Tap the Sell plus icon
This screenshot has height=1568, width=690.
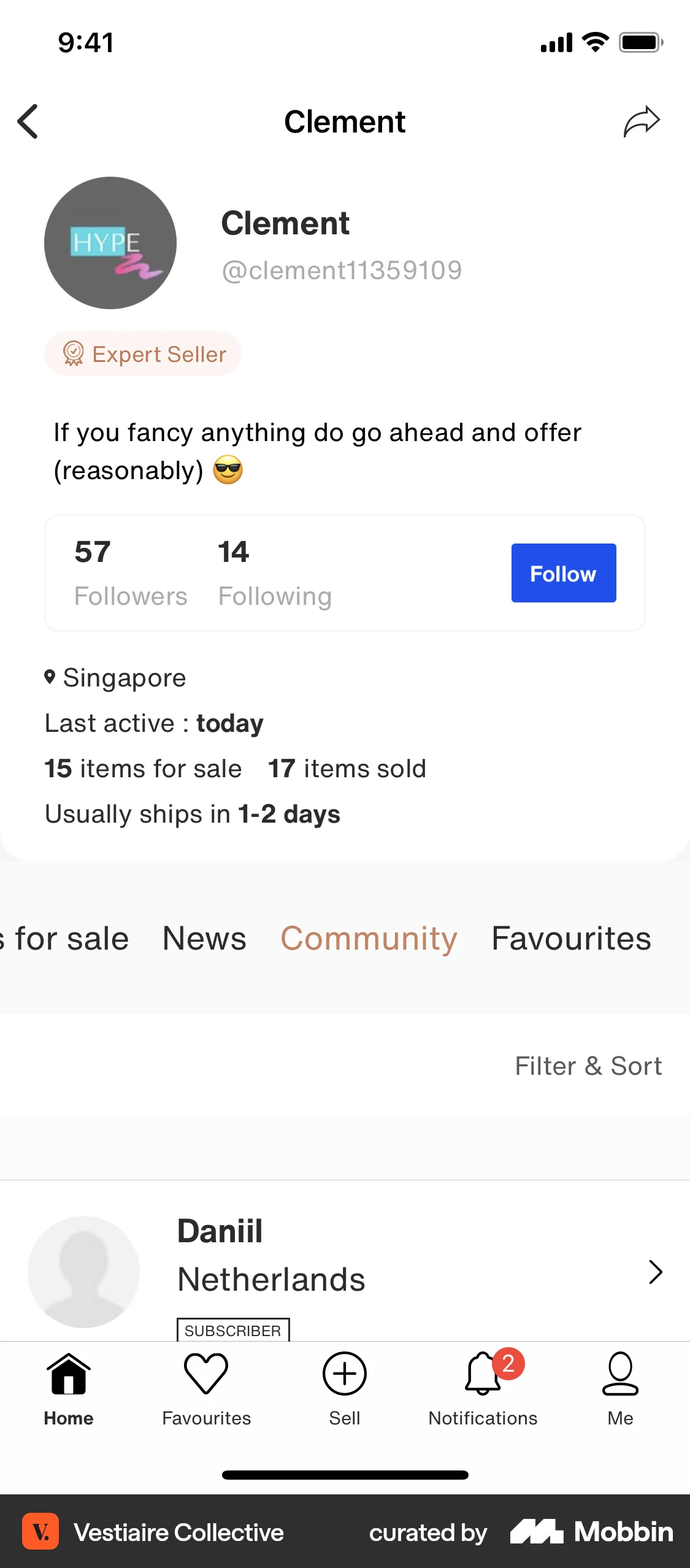pos(345,1374)
